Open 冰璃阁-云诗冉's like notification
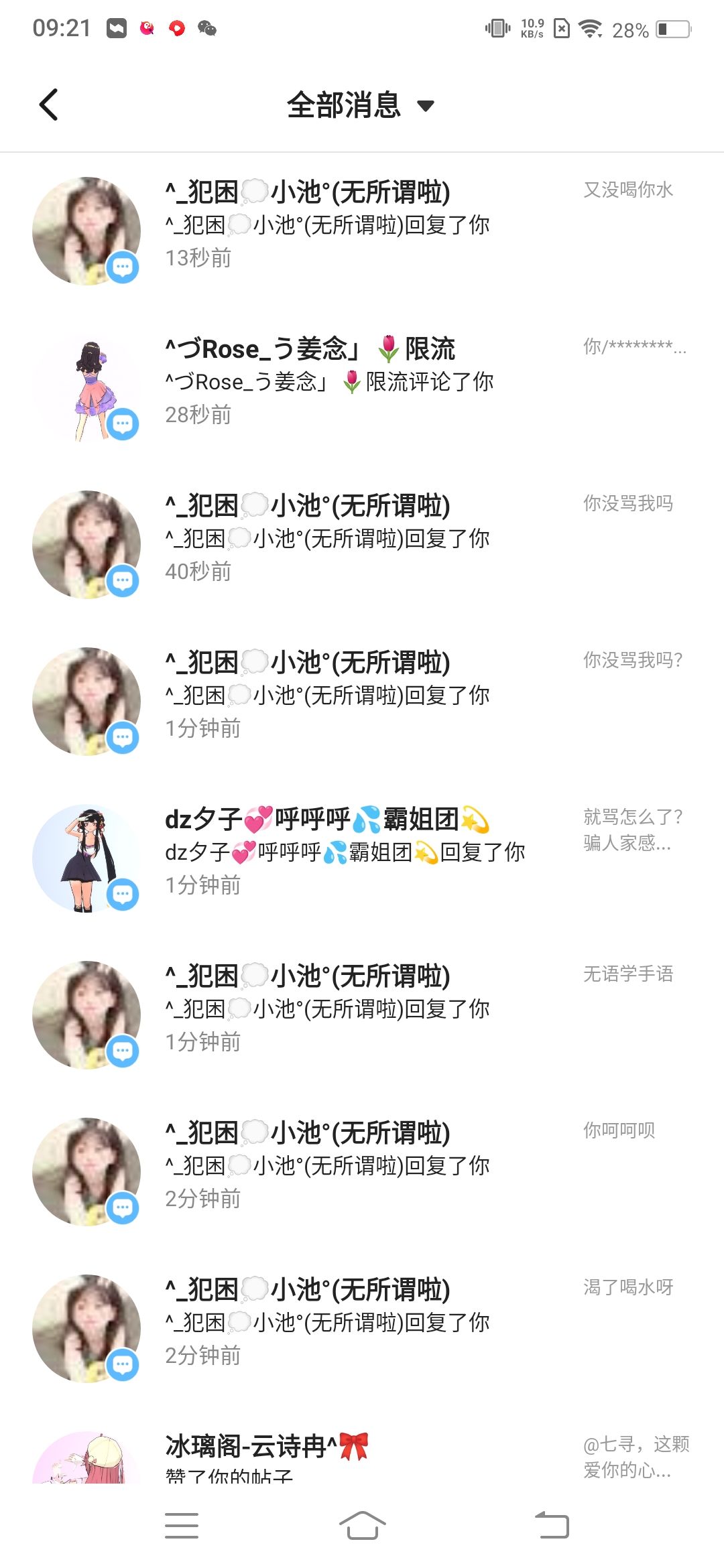 (362, 1457)
